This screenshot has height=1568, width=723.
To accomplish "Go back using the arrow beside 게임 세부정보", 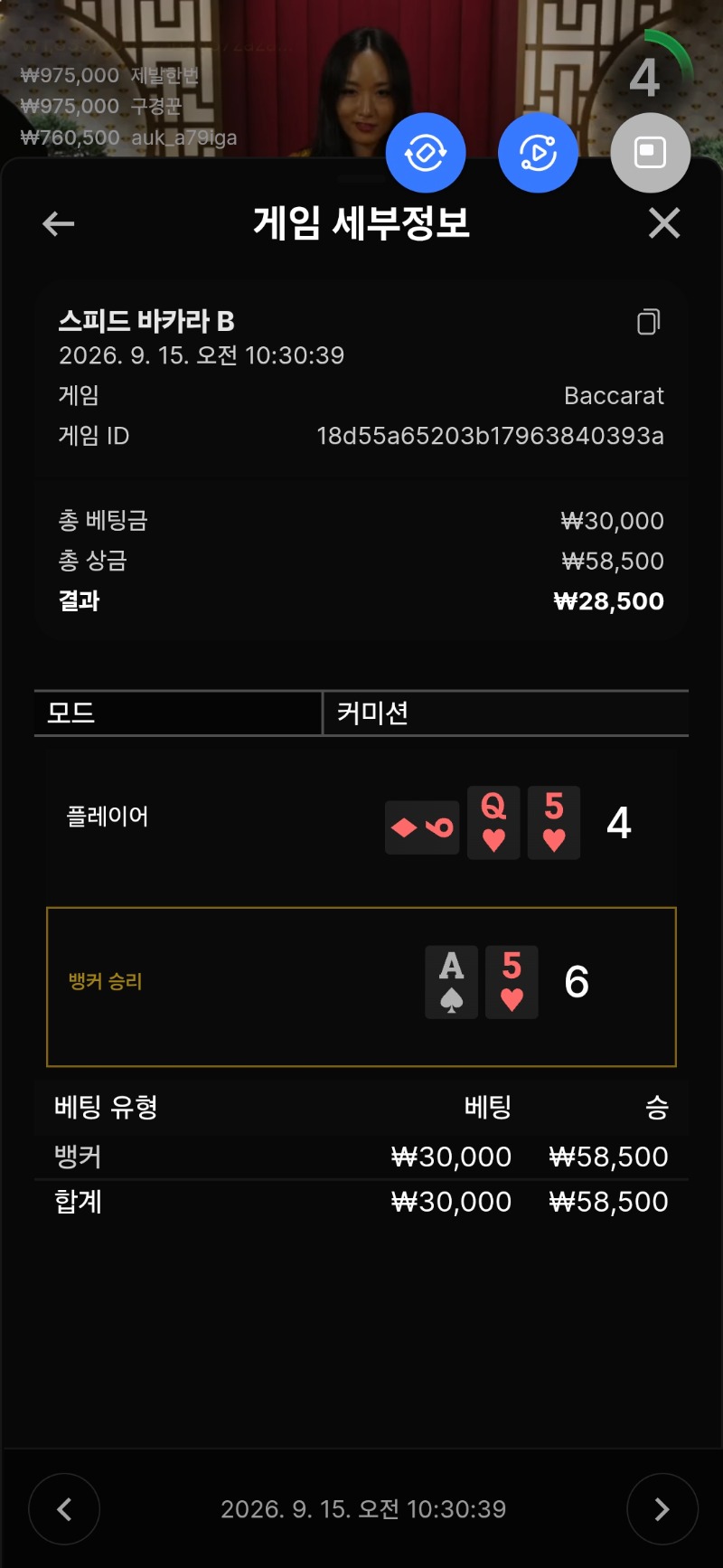I will [x=59, y=223].
